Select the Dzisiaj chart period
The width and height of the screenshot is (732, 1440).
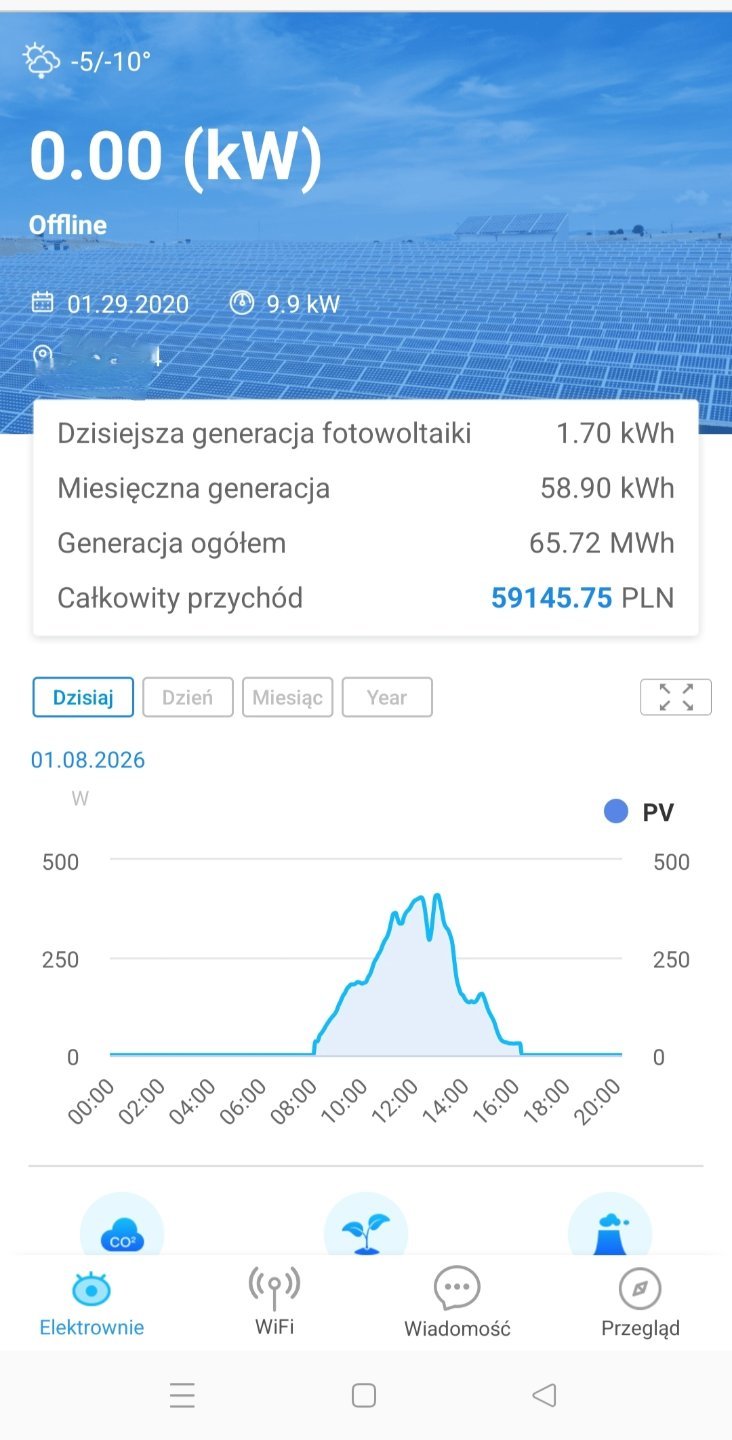tap(83, 697)
